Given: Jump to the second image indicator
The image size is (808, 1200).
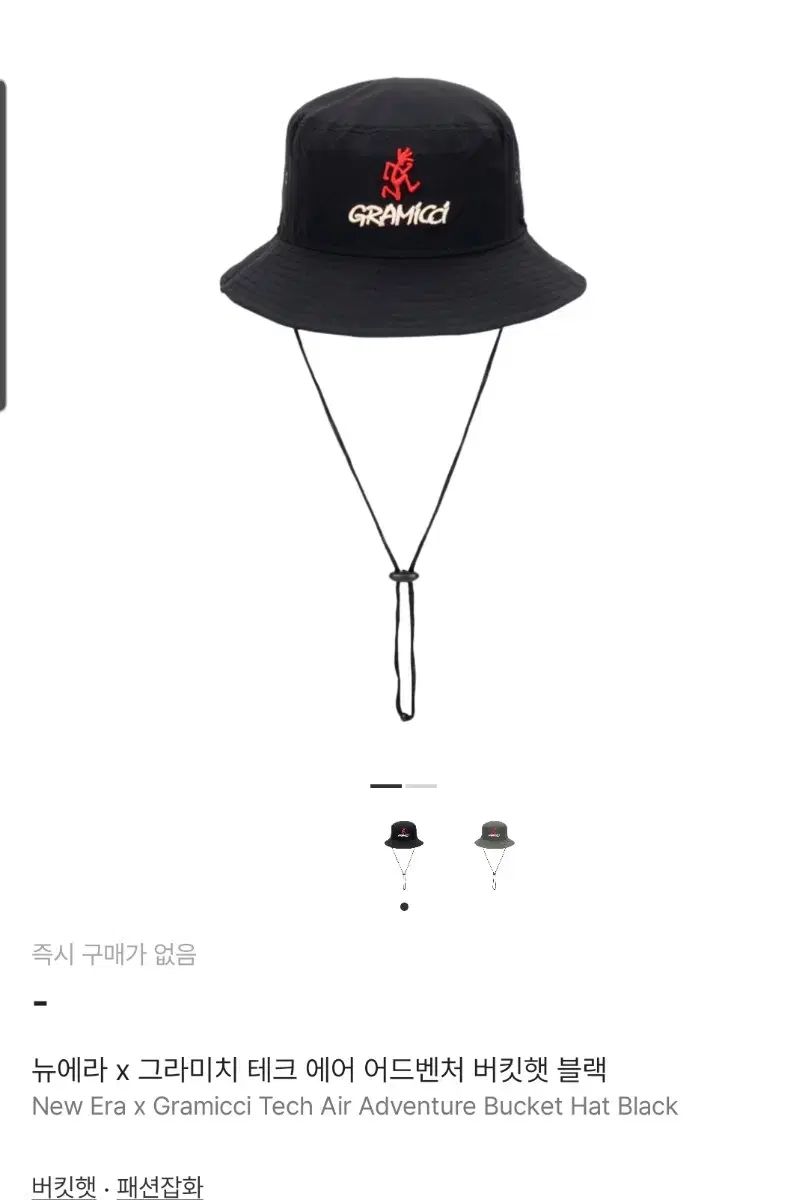Looking at the screenshot, I should (x=421, y=786).
